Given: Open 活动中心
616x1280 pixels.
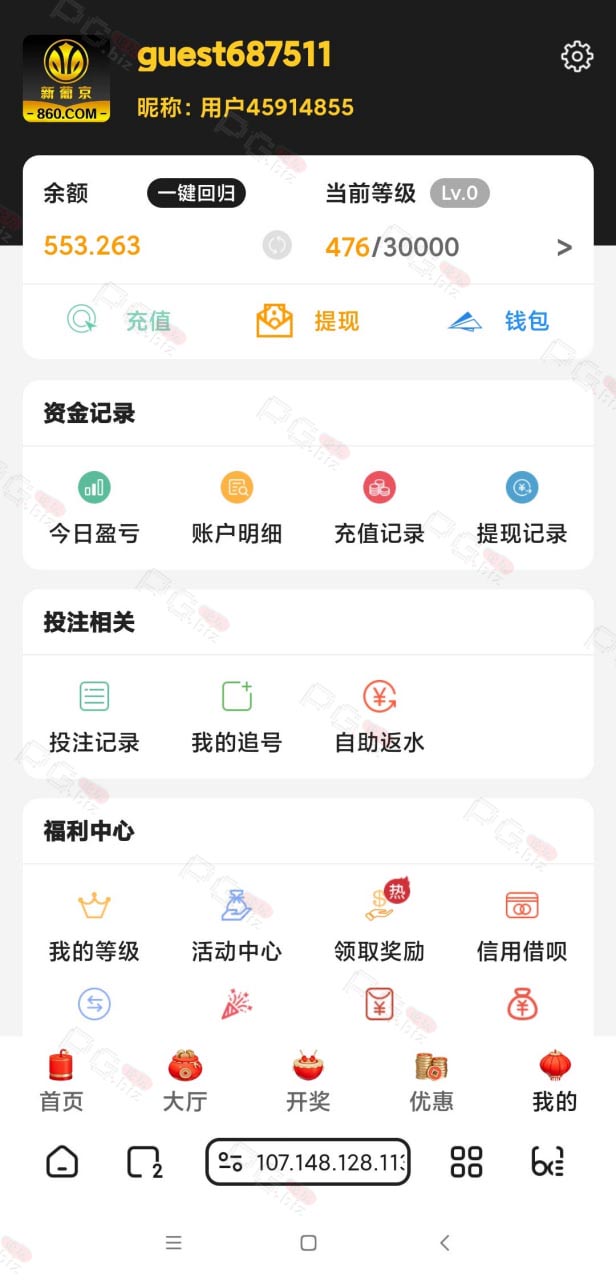Looking at the screenshot, I should click(x=237, y=926).
